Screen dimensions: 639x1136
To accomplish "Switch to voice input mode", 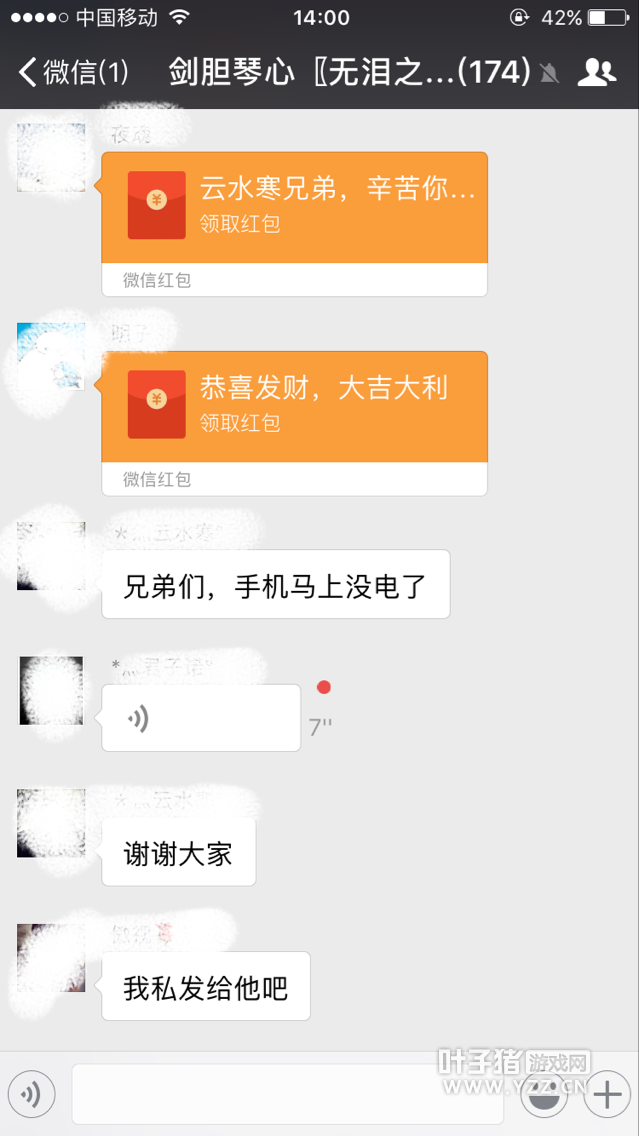I will (x=31, y=1096).
